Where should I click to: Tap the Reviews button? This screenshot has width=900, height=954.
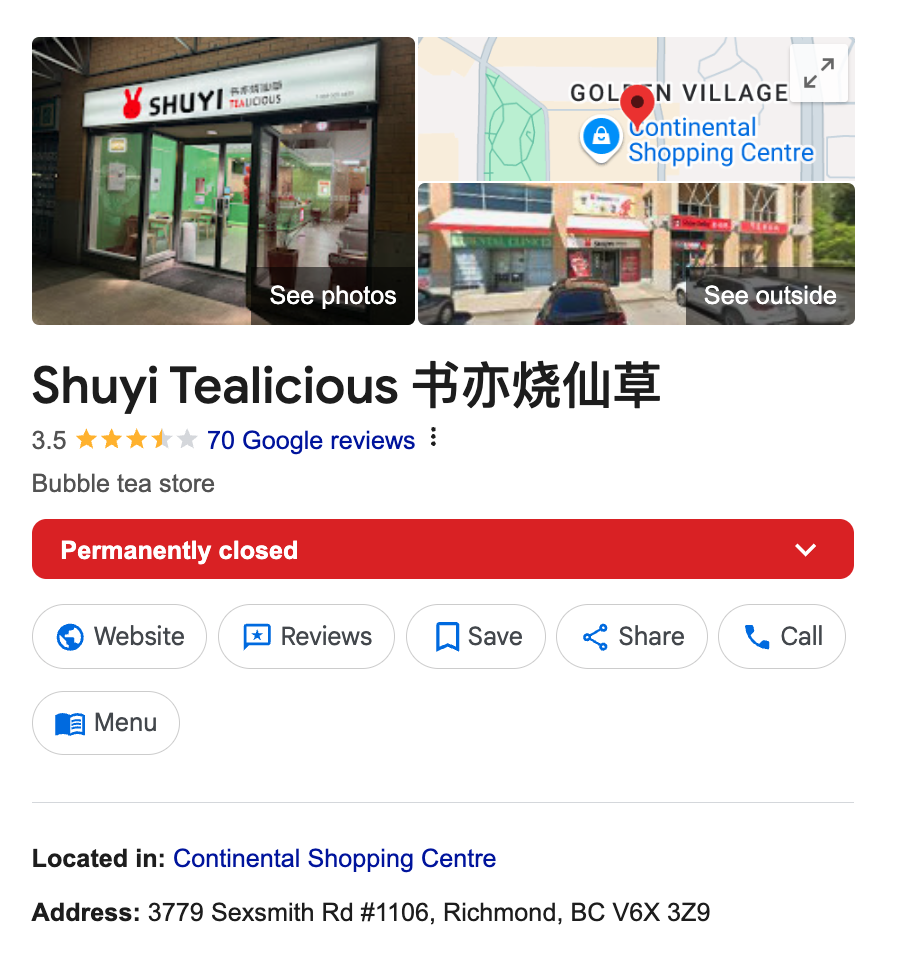pyautogui.click(x=307, y=637)
